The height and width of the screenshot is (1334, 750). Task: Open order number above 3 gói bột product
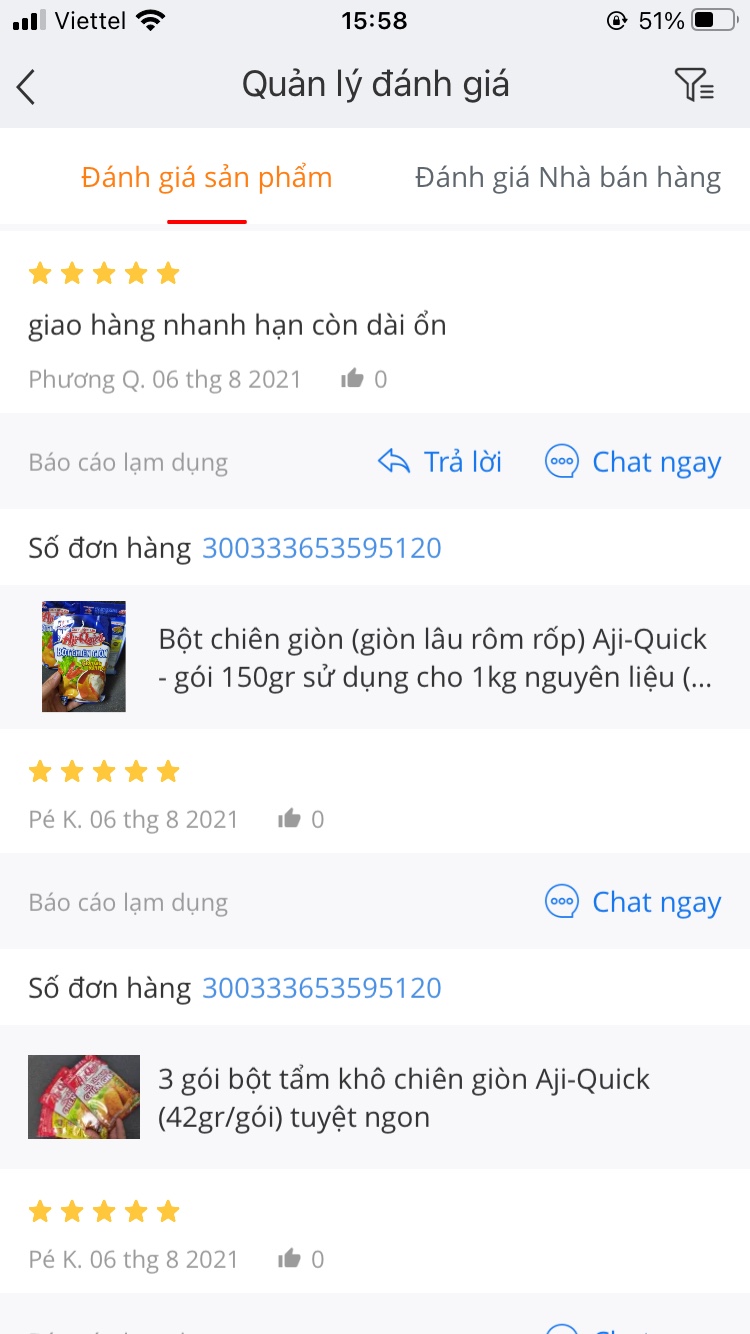322,988
